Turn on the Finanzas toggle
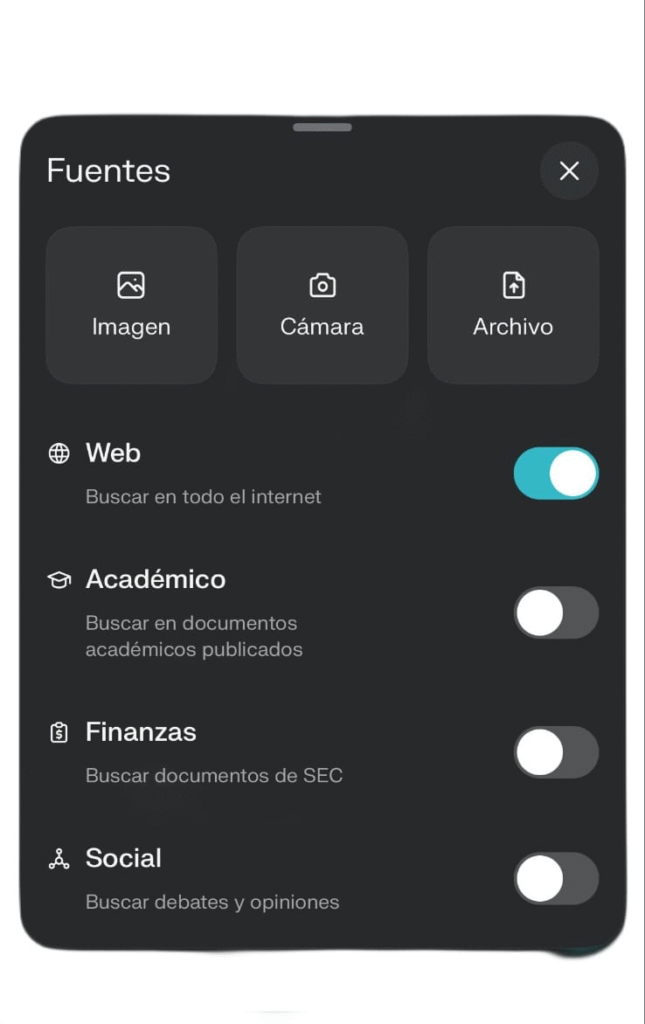 [x=556, y=753]
